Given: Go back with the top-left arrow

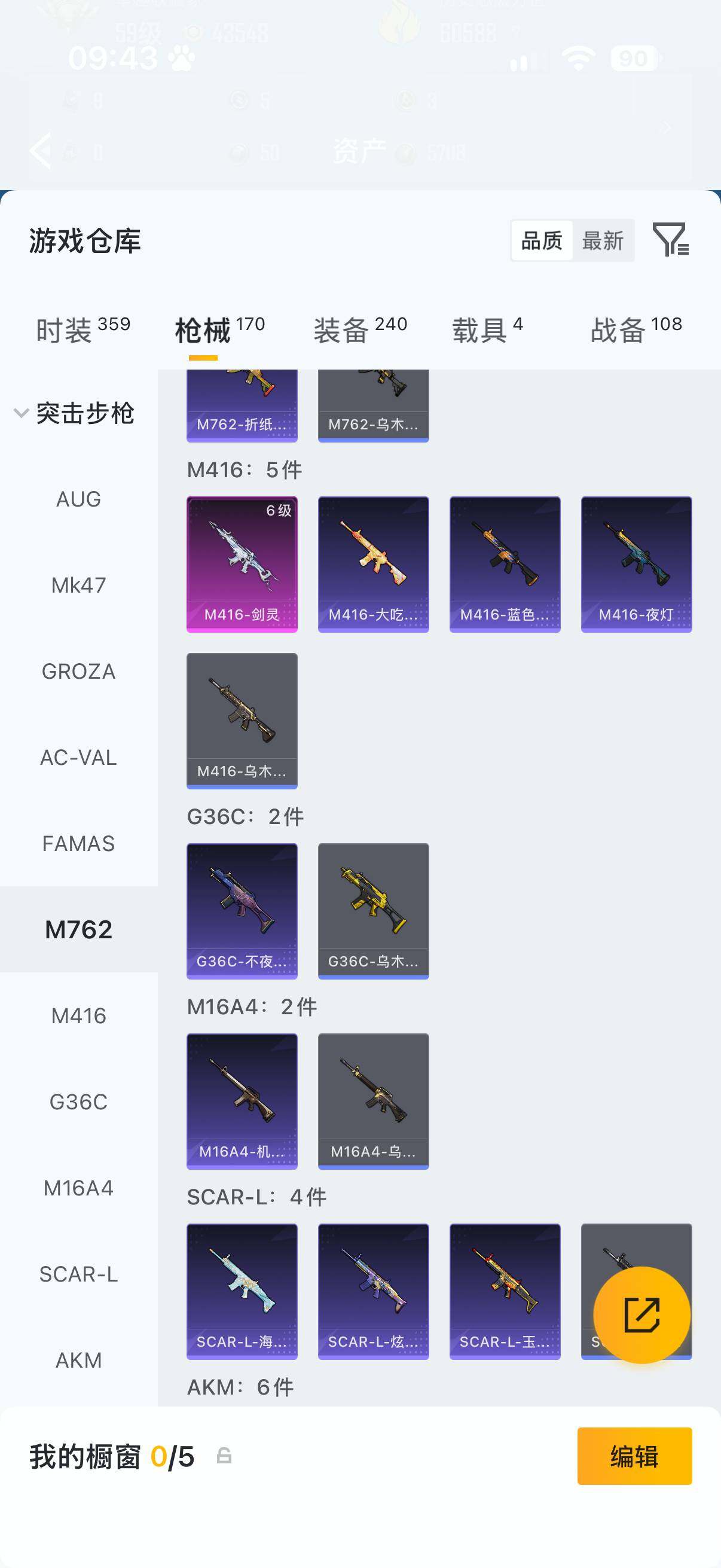Looking at the screenshot, I should point(41,150).
